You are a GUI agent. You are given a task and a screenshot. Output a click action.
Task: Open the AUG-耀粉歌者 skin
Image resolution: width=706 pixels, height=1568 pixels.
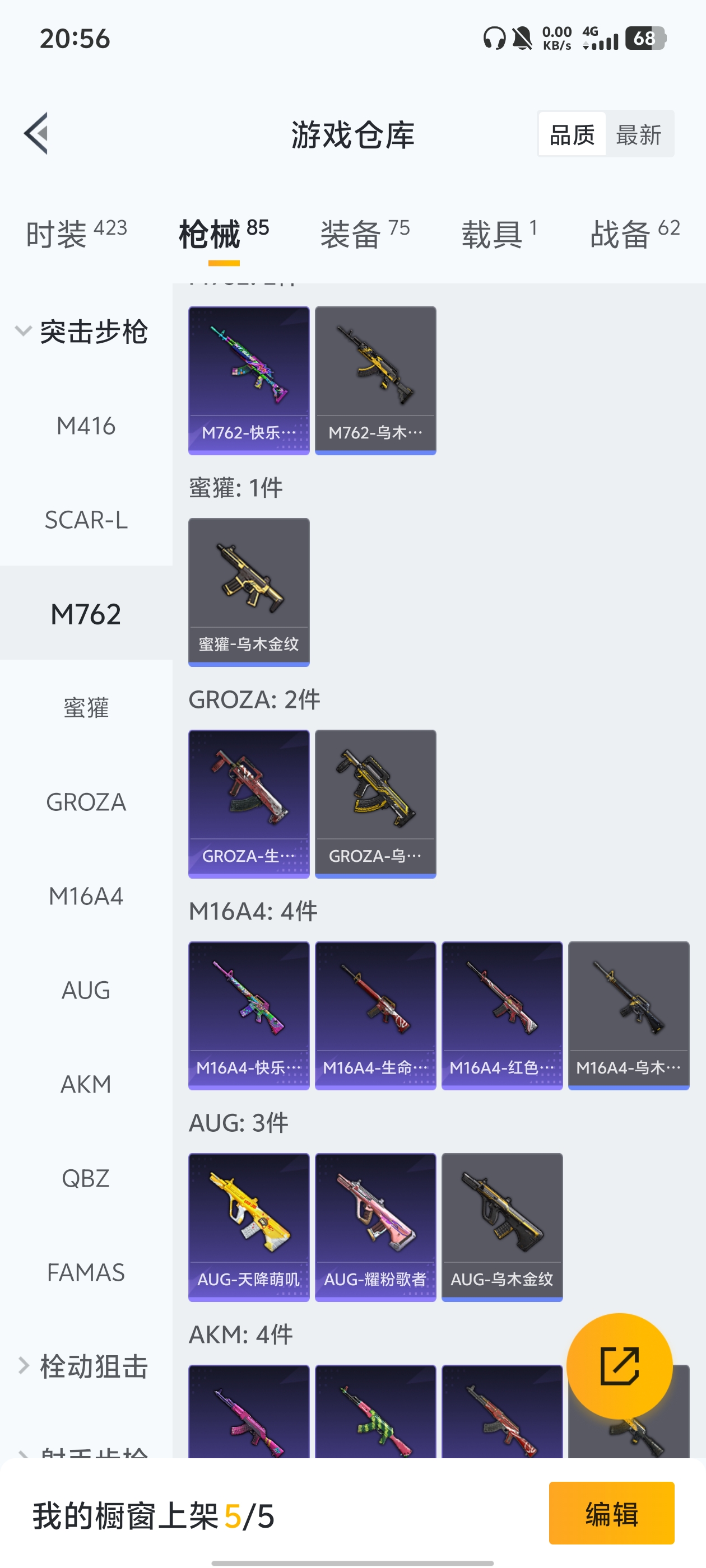(x=375, y=1226)
